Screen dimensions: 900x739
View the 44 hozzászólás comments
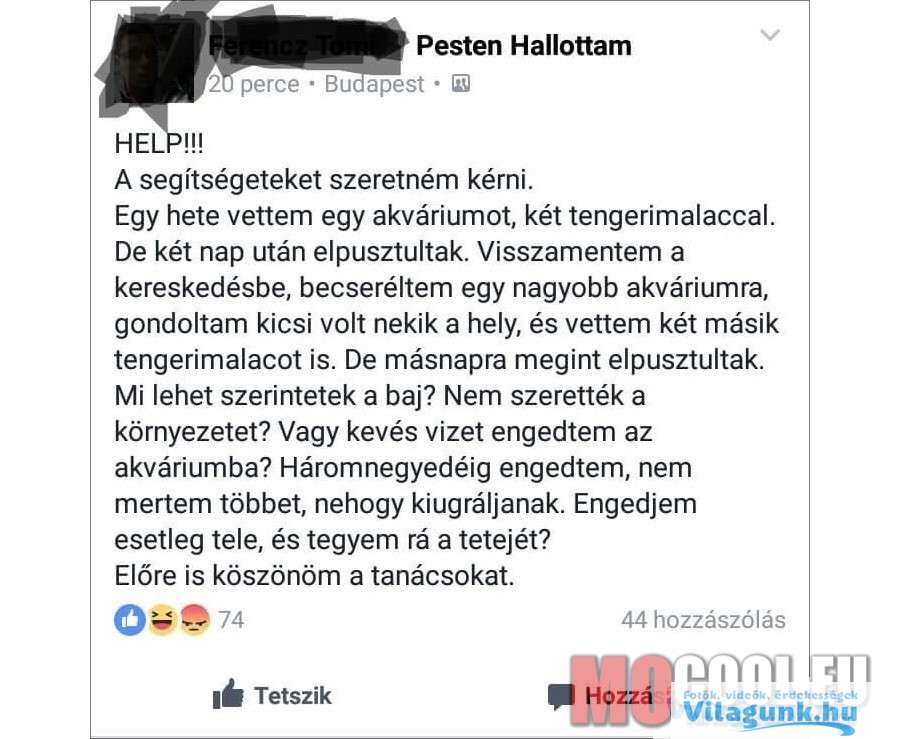(703, 620)
